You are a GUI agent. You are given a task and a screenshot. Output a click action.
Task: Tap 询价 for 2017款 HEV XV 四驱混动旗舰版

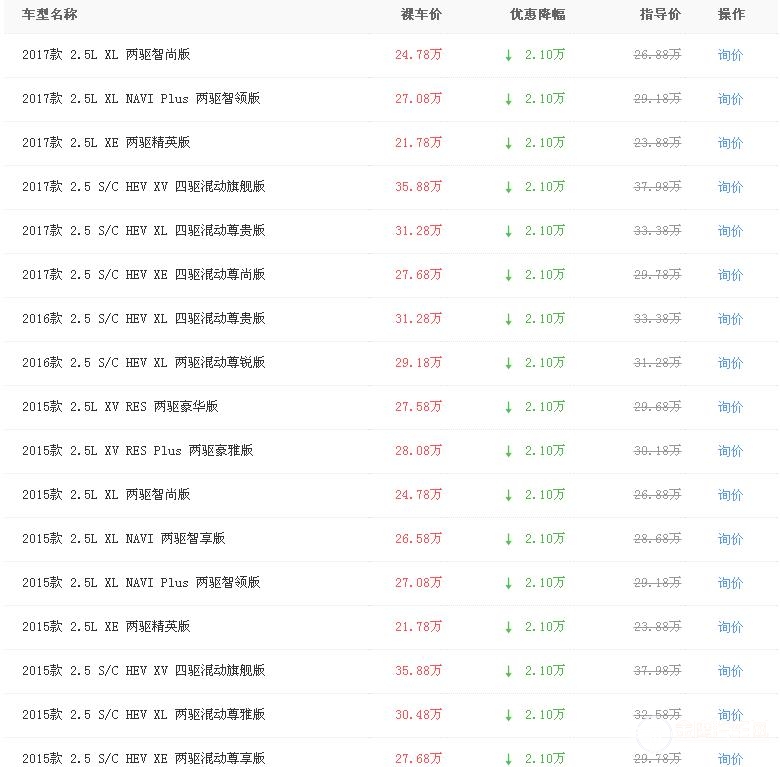(730, 187)
